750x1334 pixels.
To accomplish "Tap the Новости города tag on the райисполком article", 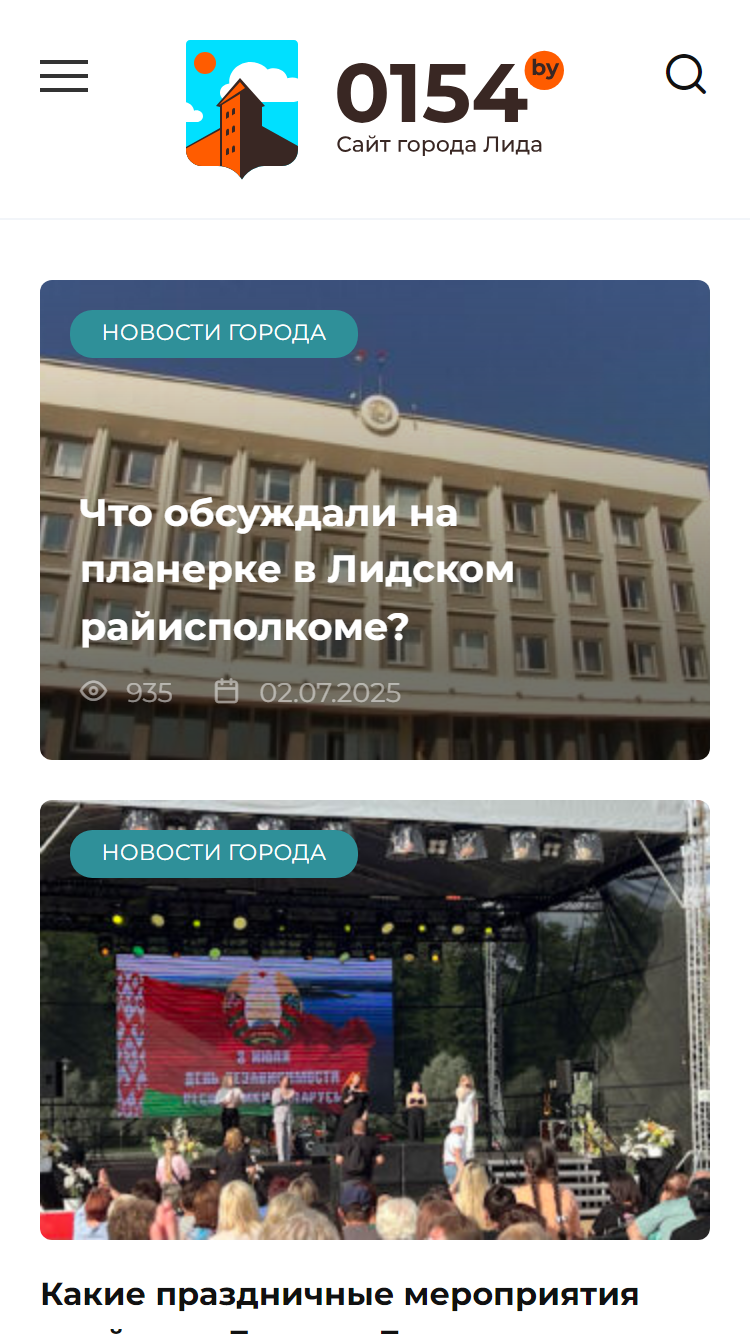I will tap(214, 333).
